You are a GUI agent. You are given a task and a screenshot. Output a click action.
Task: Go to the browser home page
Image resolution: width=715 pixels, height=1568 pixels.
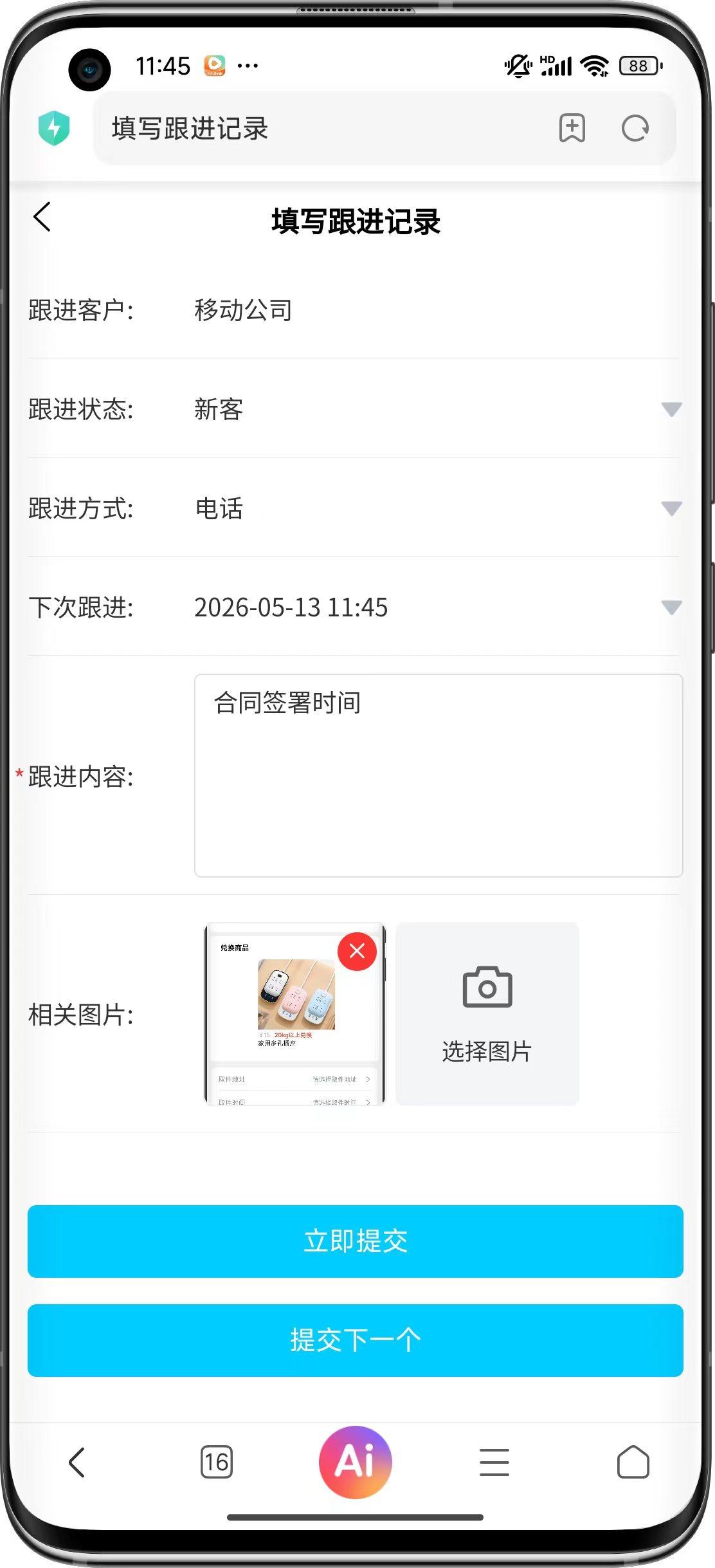point(633,1462)
